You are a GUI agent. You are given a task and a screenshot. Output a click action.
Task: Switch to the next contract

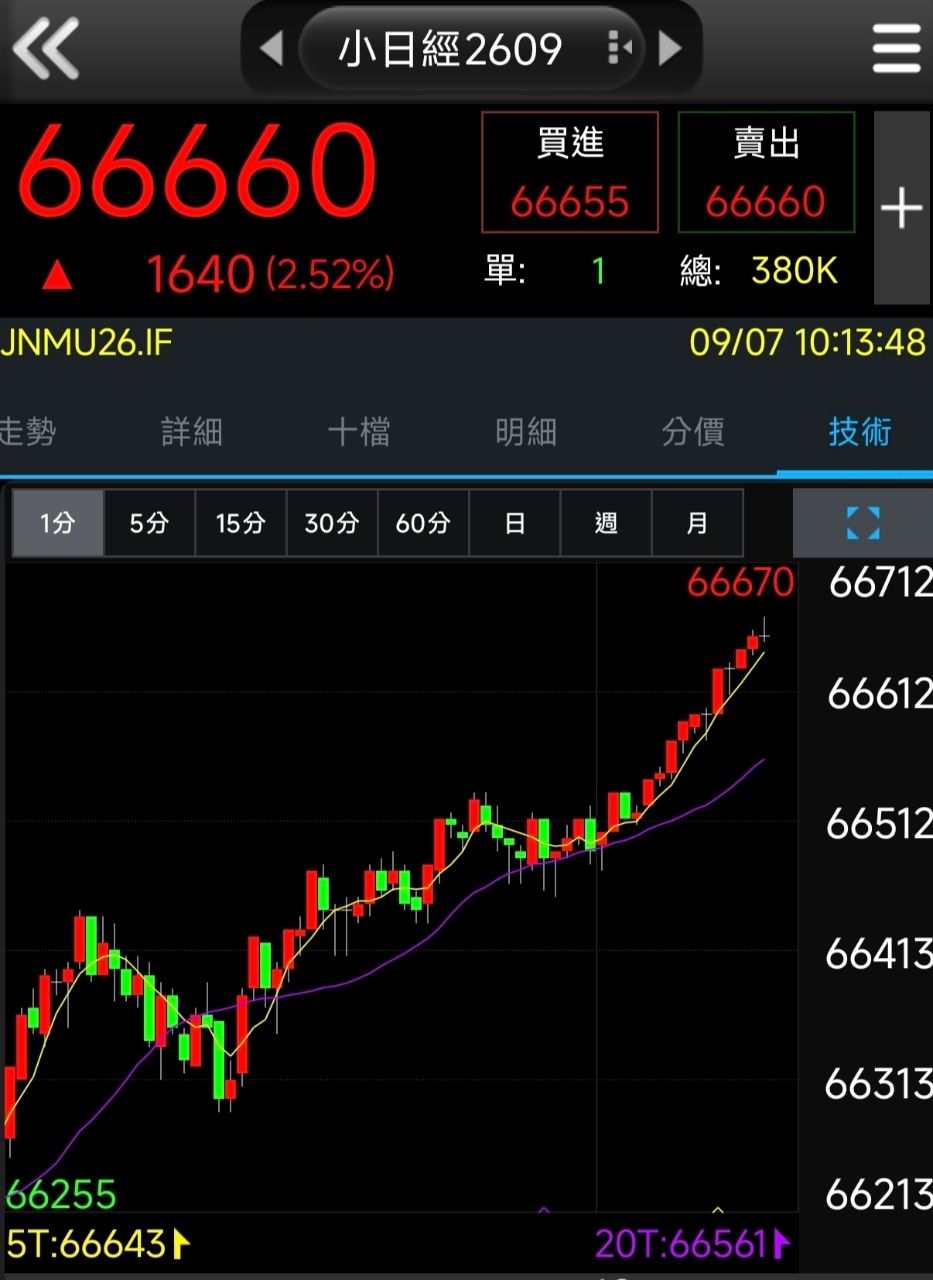pos(670,48)
